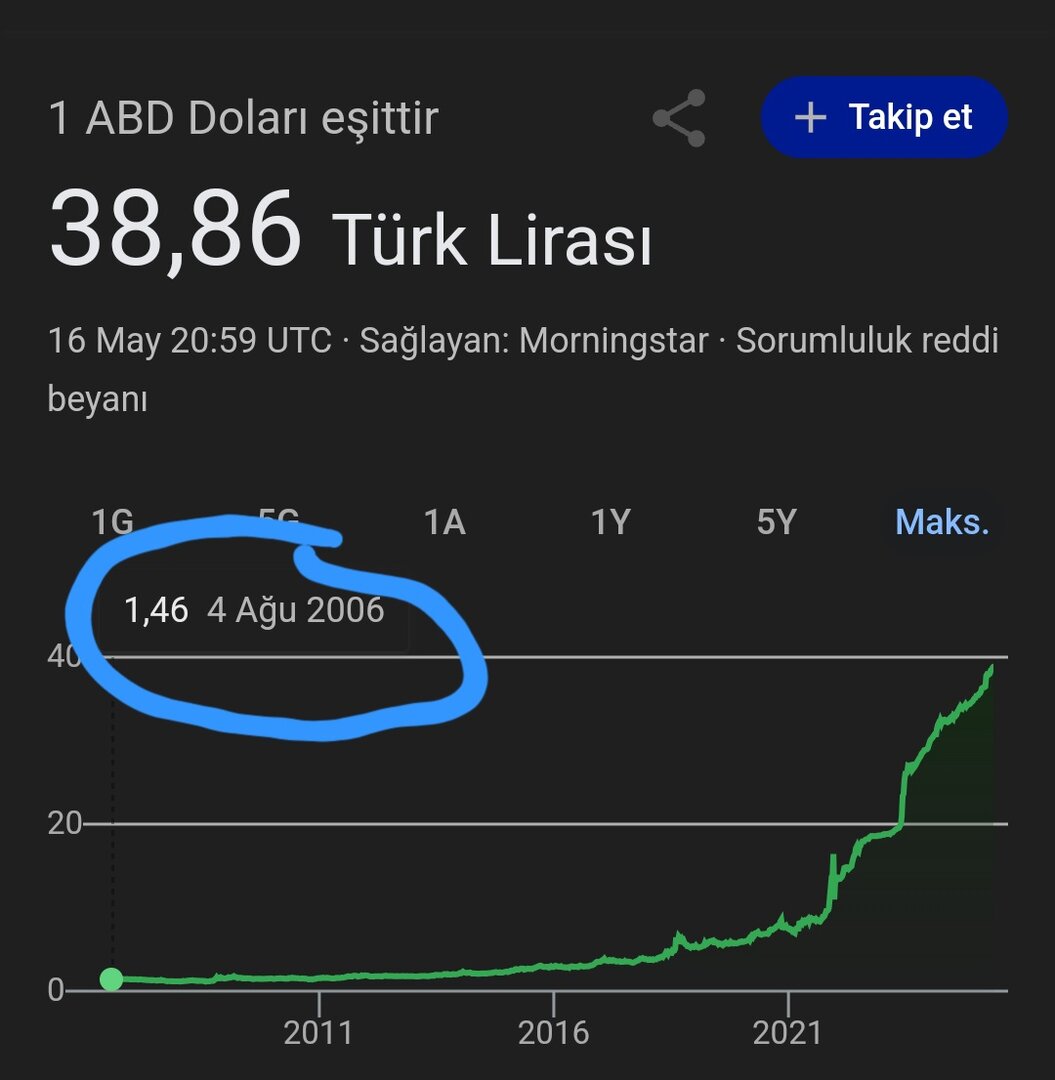Switch to the 1G range

112,521
